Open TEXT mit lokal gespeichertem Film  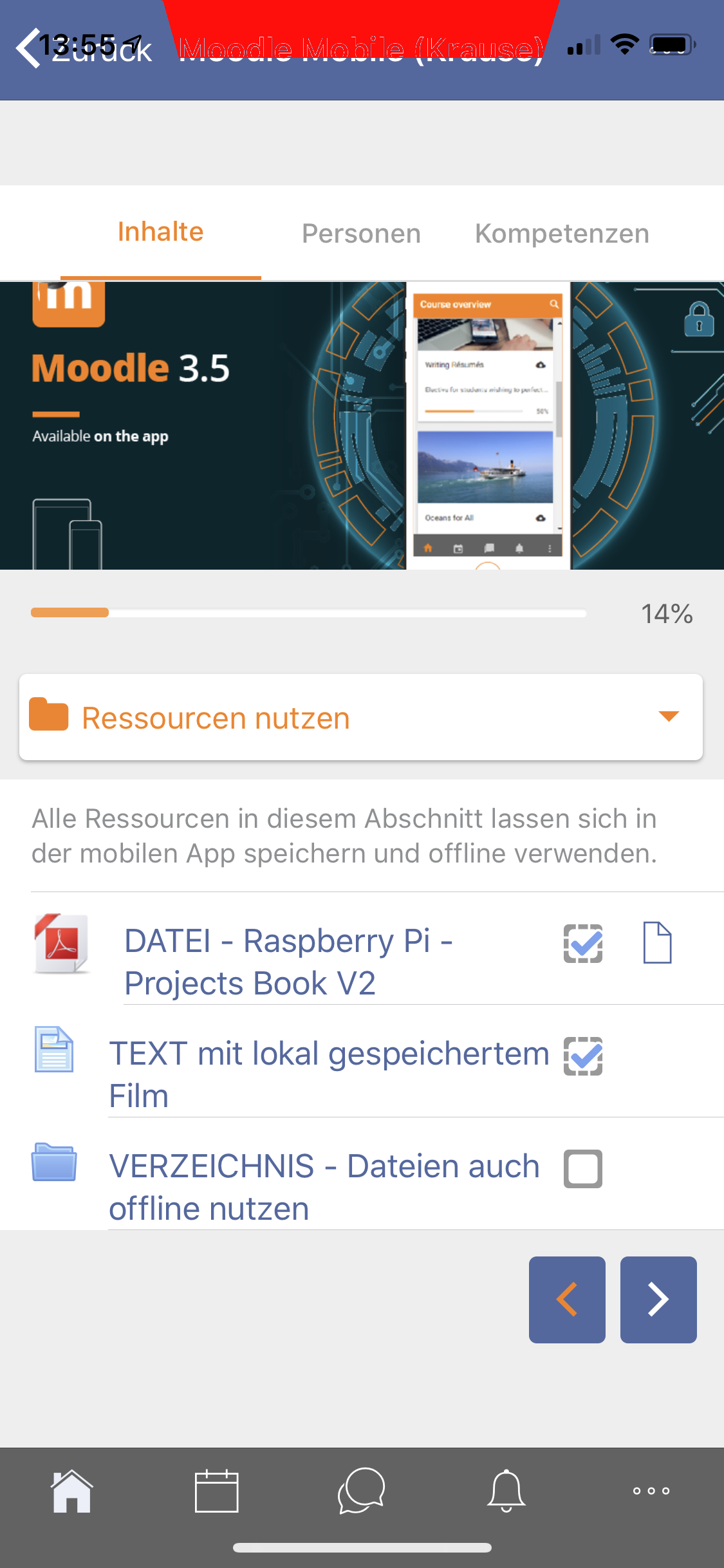click(329, 1074)
